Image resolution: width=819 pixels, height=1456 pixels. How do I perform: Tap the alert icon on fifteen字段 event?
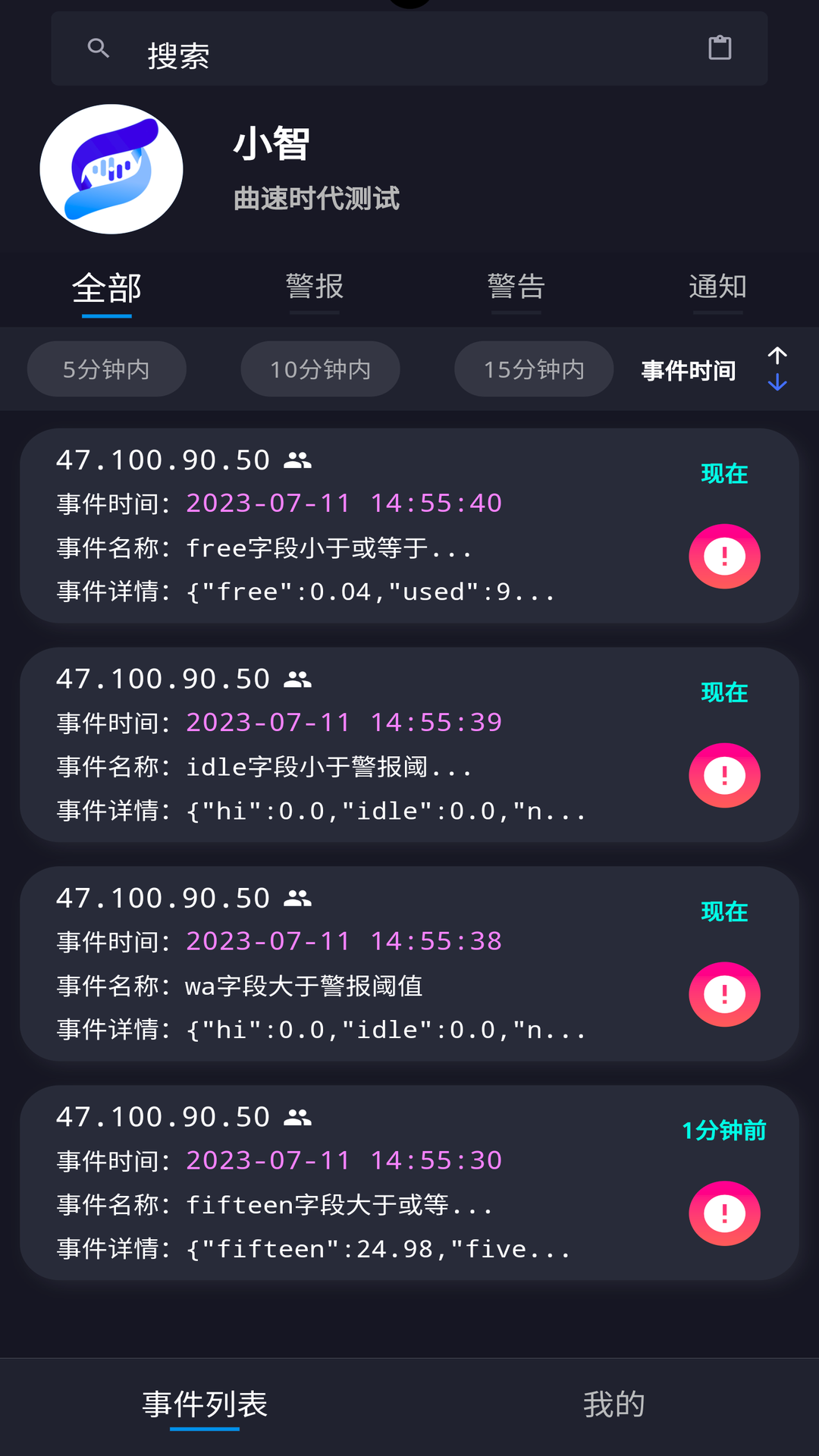click(724, 1213)
